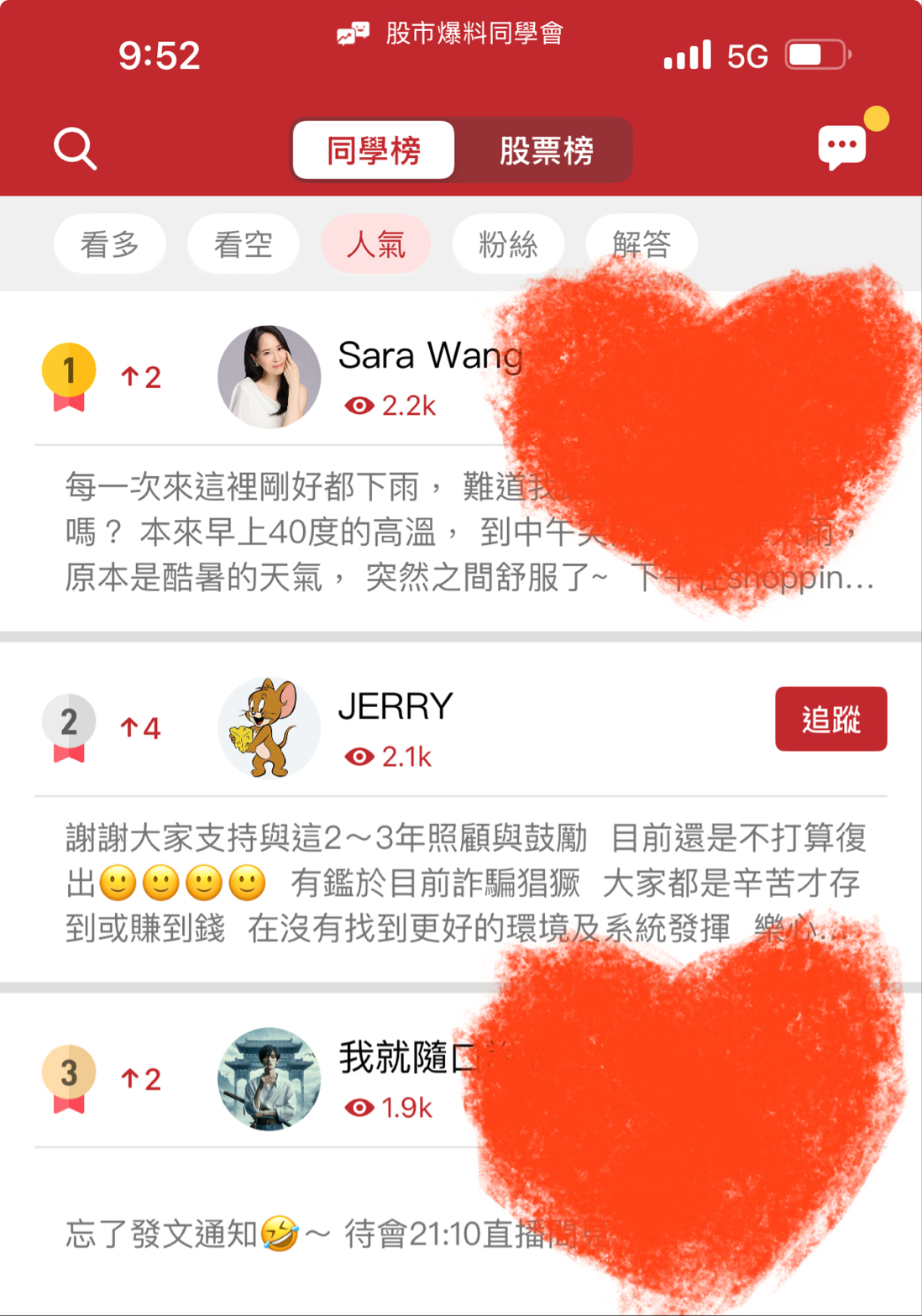Open the messages chat bubble icon

842,146
